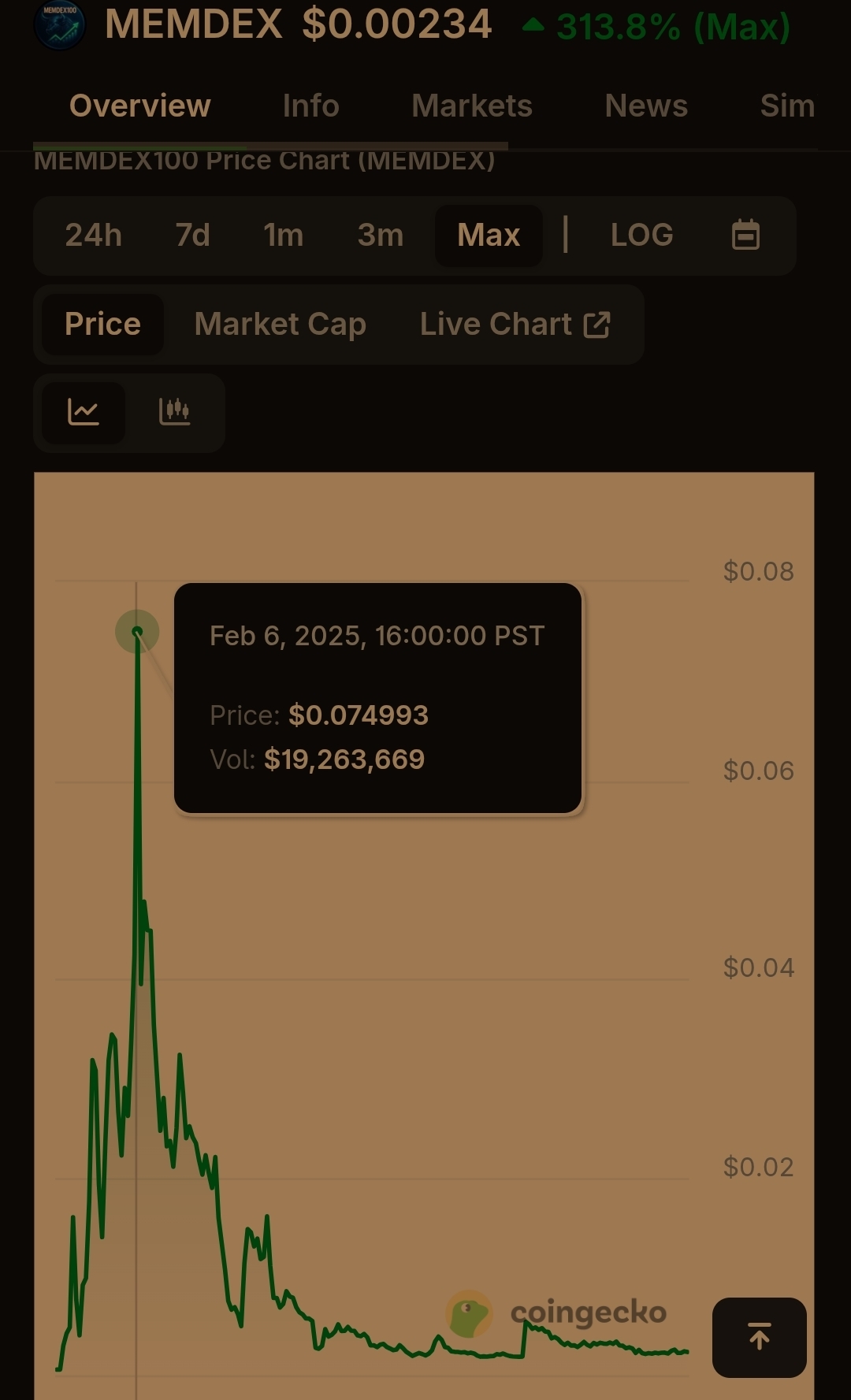Image resolution: width=851 pixels, height=1400 pixels.
Task: Select the 7d chart range
Action: (x=192, y=235)
